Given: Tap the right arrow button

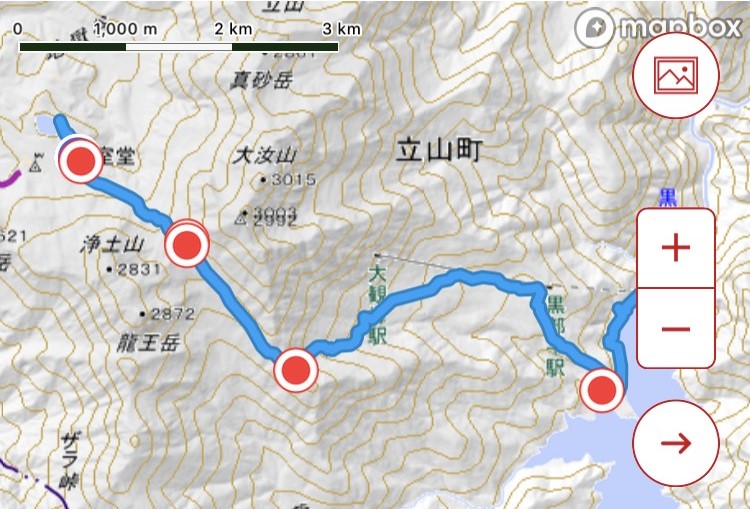Looking at the screenshot, I should point(676,443).
